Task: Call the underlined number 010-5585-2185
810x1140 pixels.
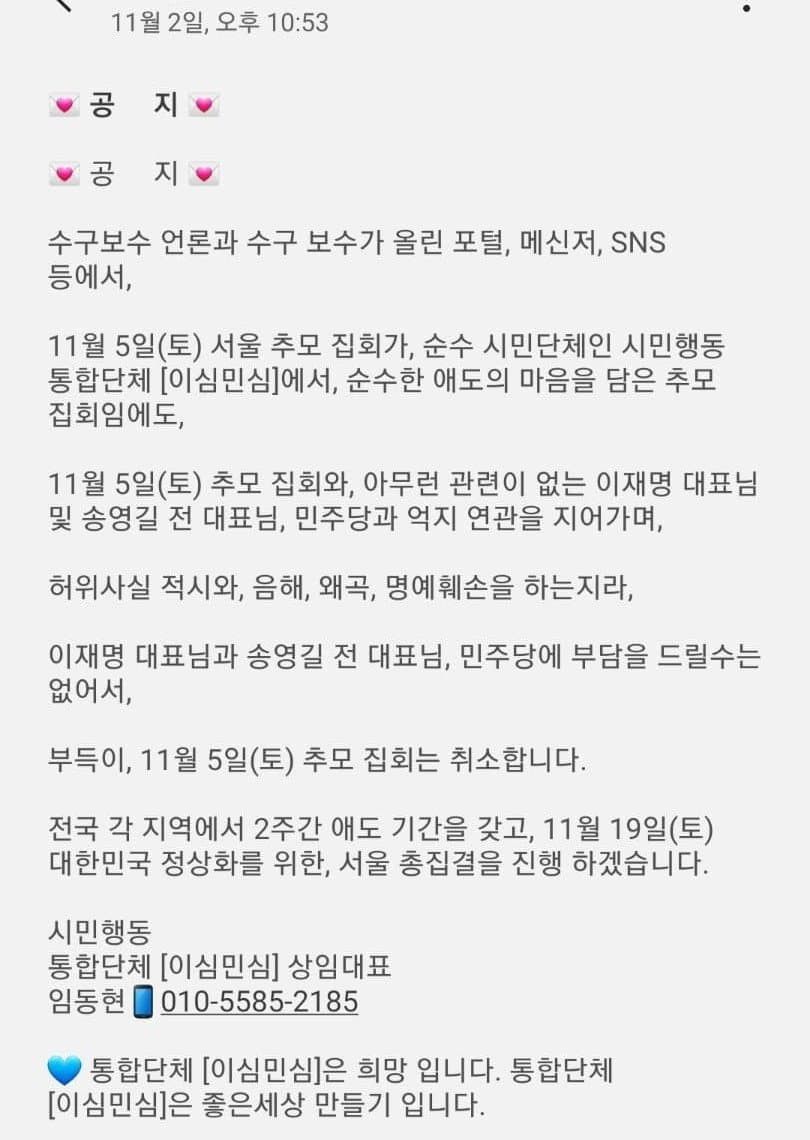Action: coord(259,1002)
